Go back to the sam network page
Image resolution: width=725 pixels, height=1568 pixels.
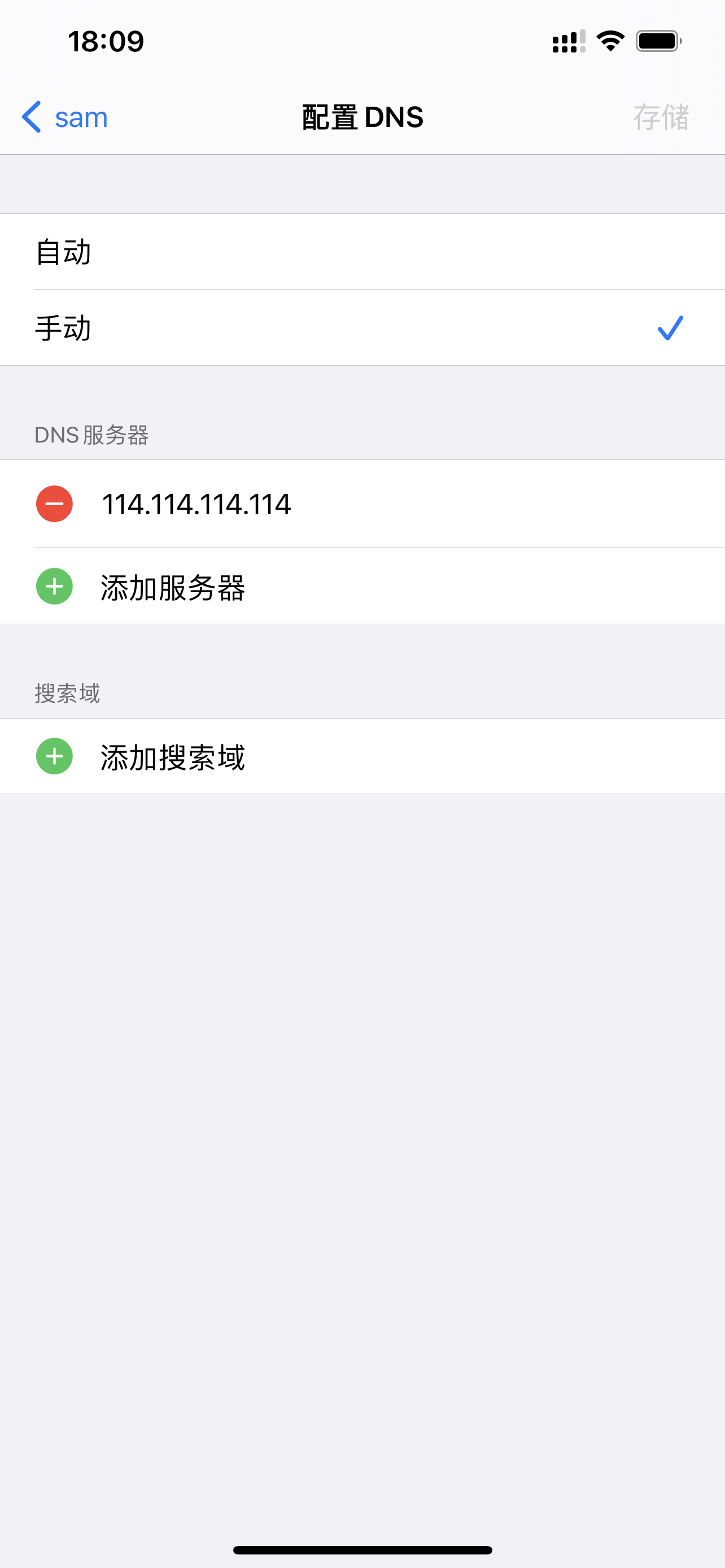pos(64,117)
